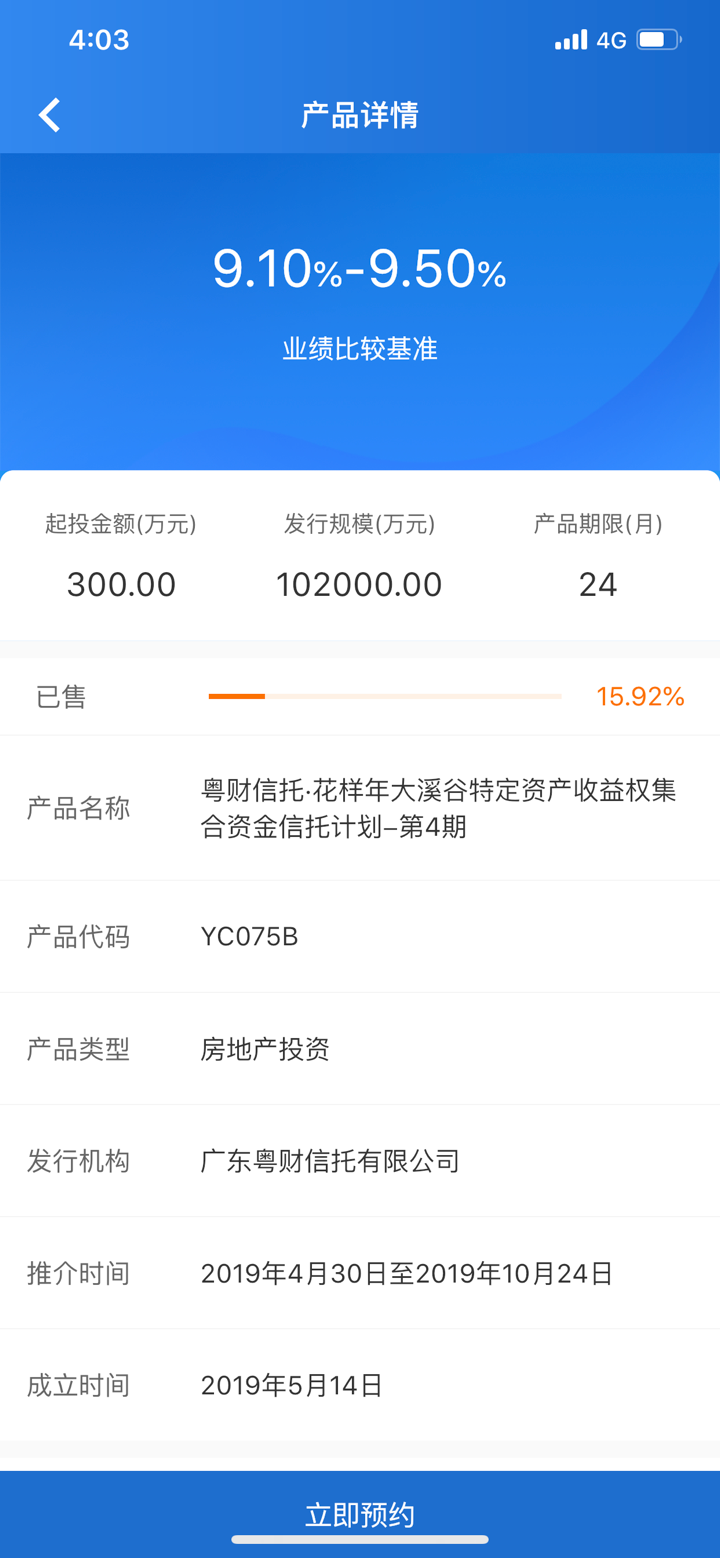Click the product name 粤财信托 row

coord(360,808)
